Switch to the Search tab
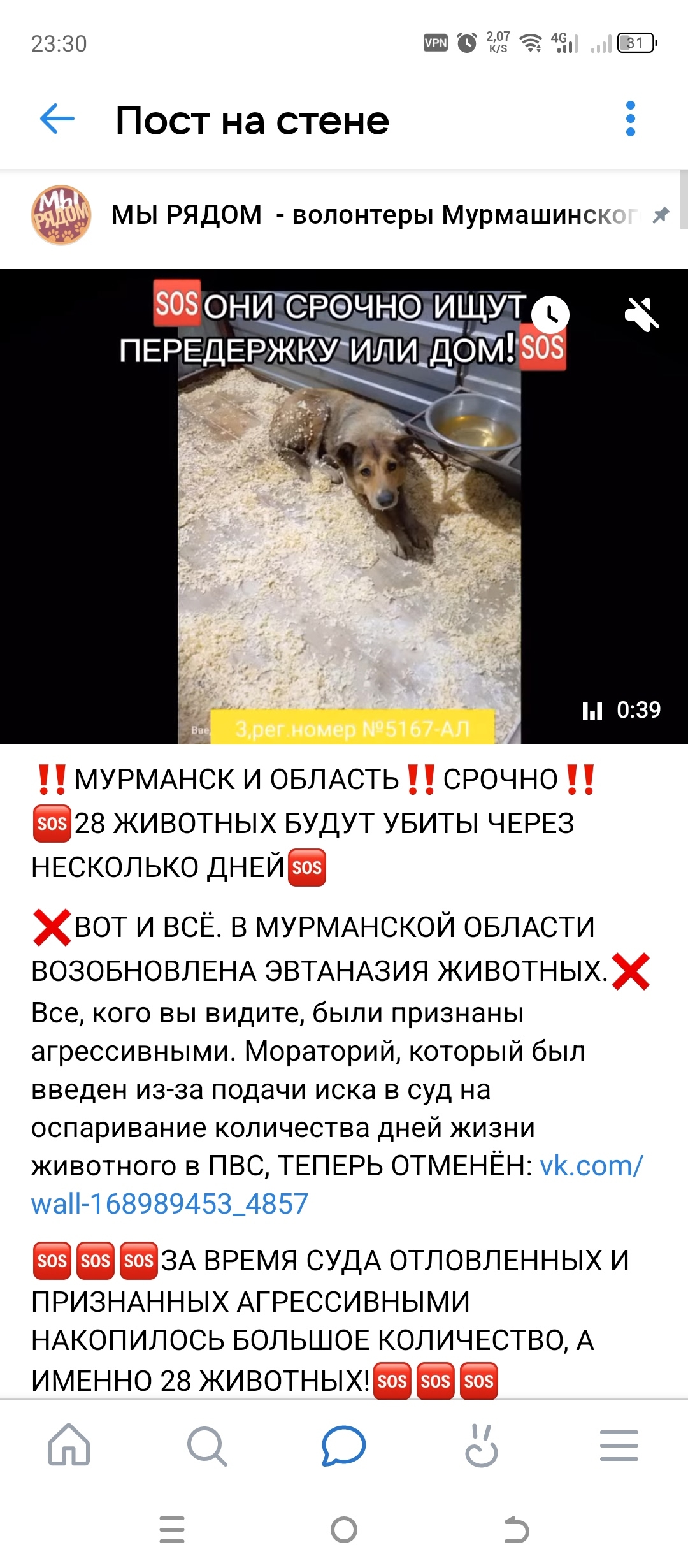688x1568 pixels. pos(206,1445)
